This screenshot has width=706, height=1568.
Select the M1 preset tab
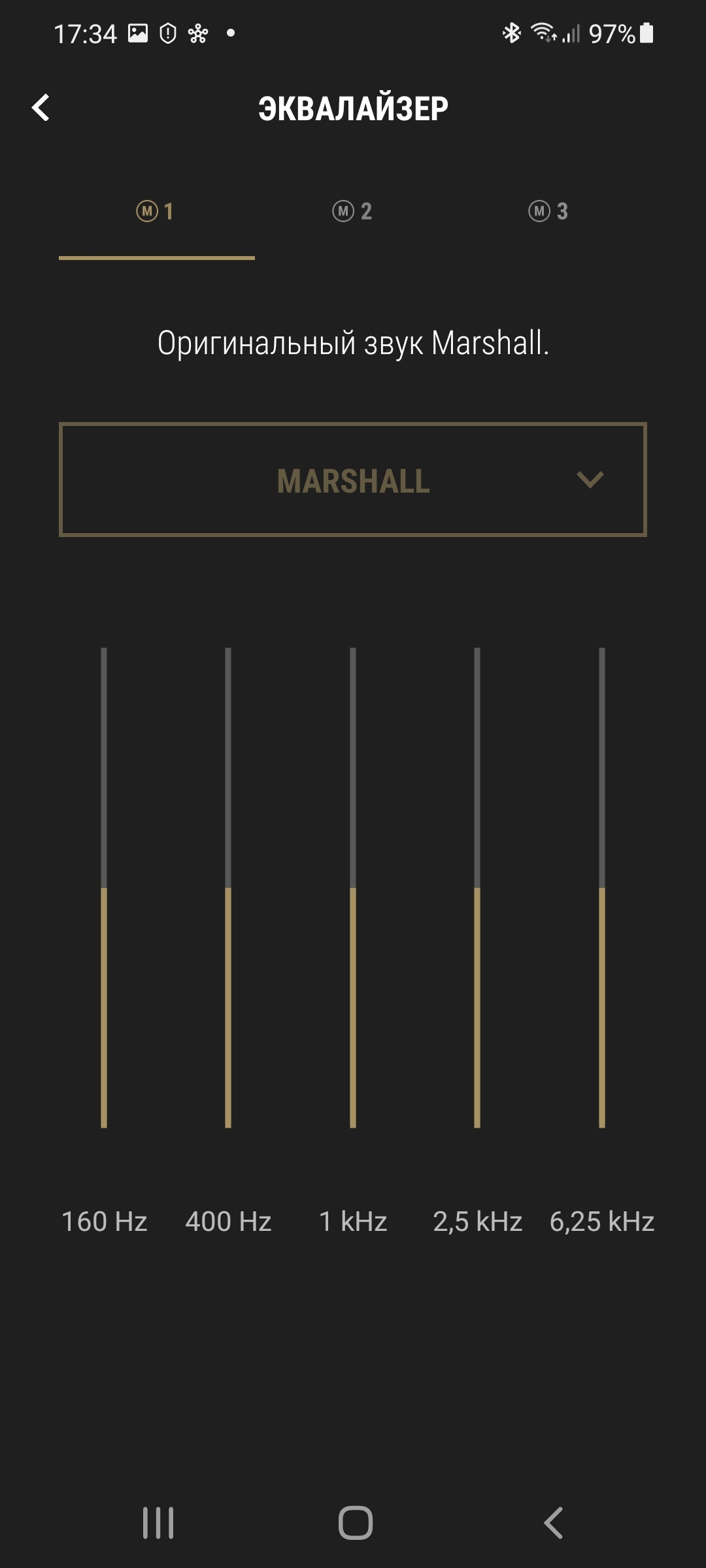pos(156,212)
